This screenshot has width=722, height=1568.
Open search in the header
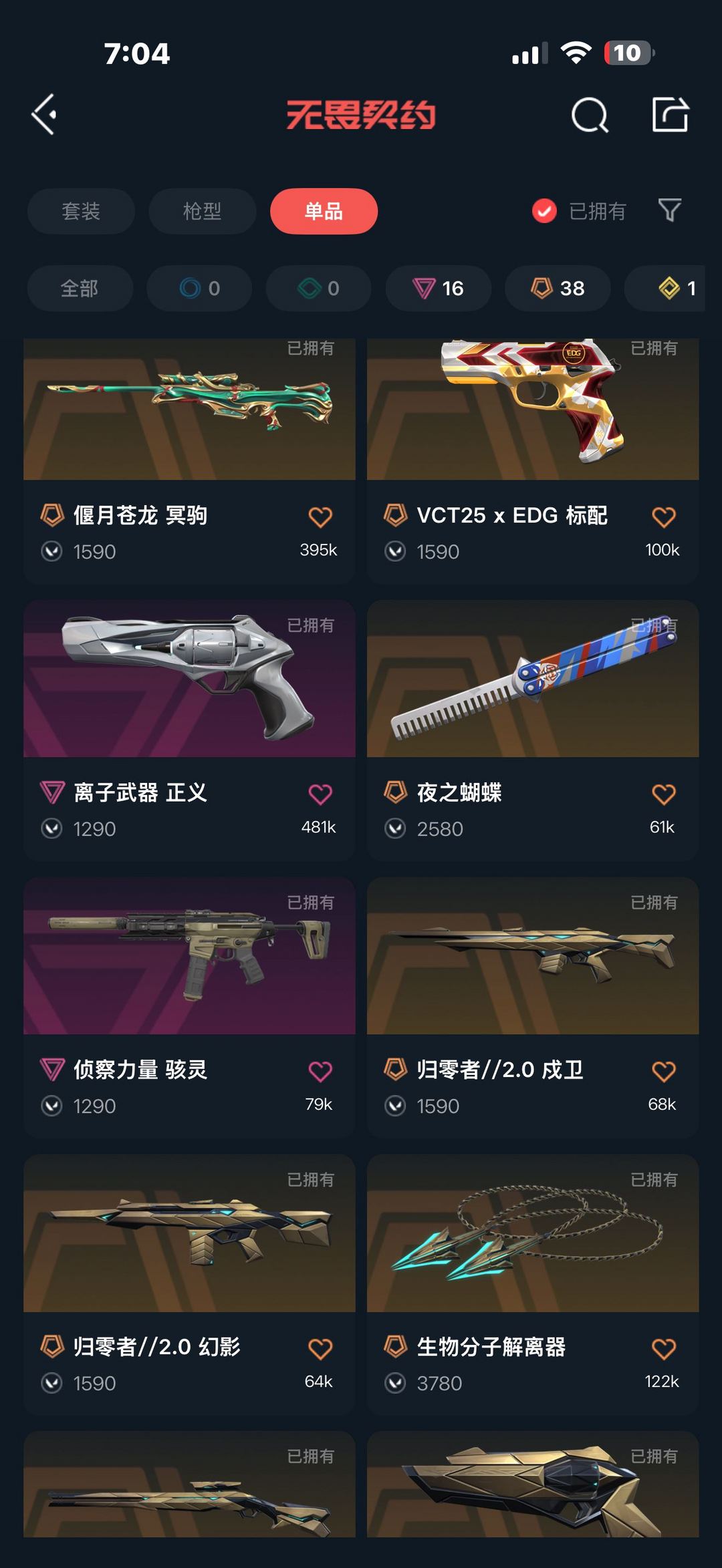pos(590,116)
